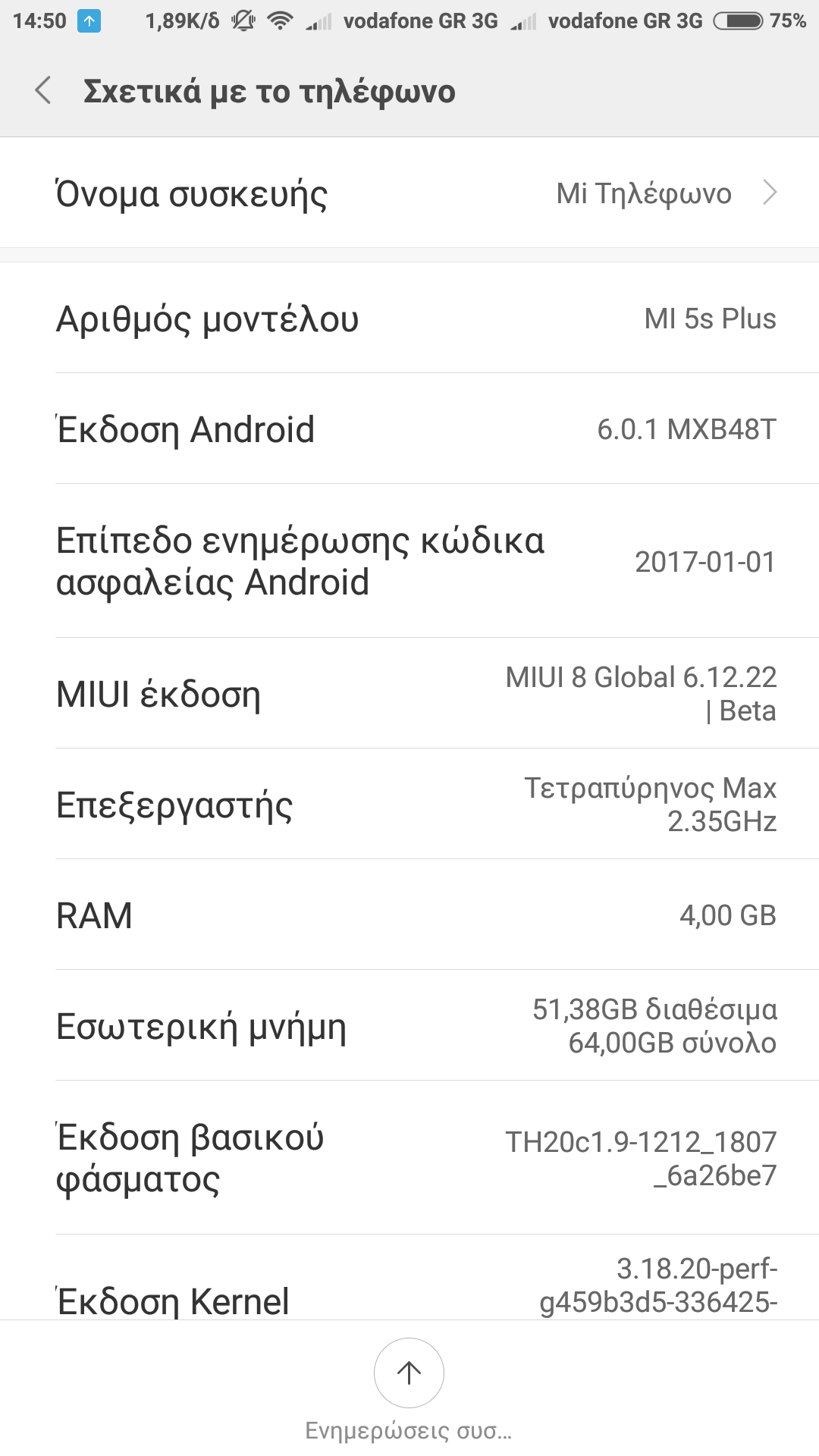Tap the Έκδοση Android row
The width and height of the screenshot is (819, 1456).
[x=409, y=429]
